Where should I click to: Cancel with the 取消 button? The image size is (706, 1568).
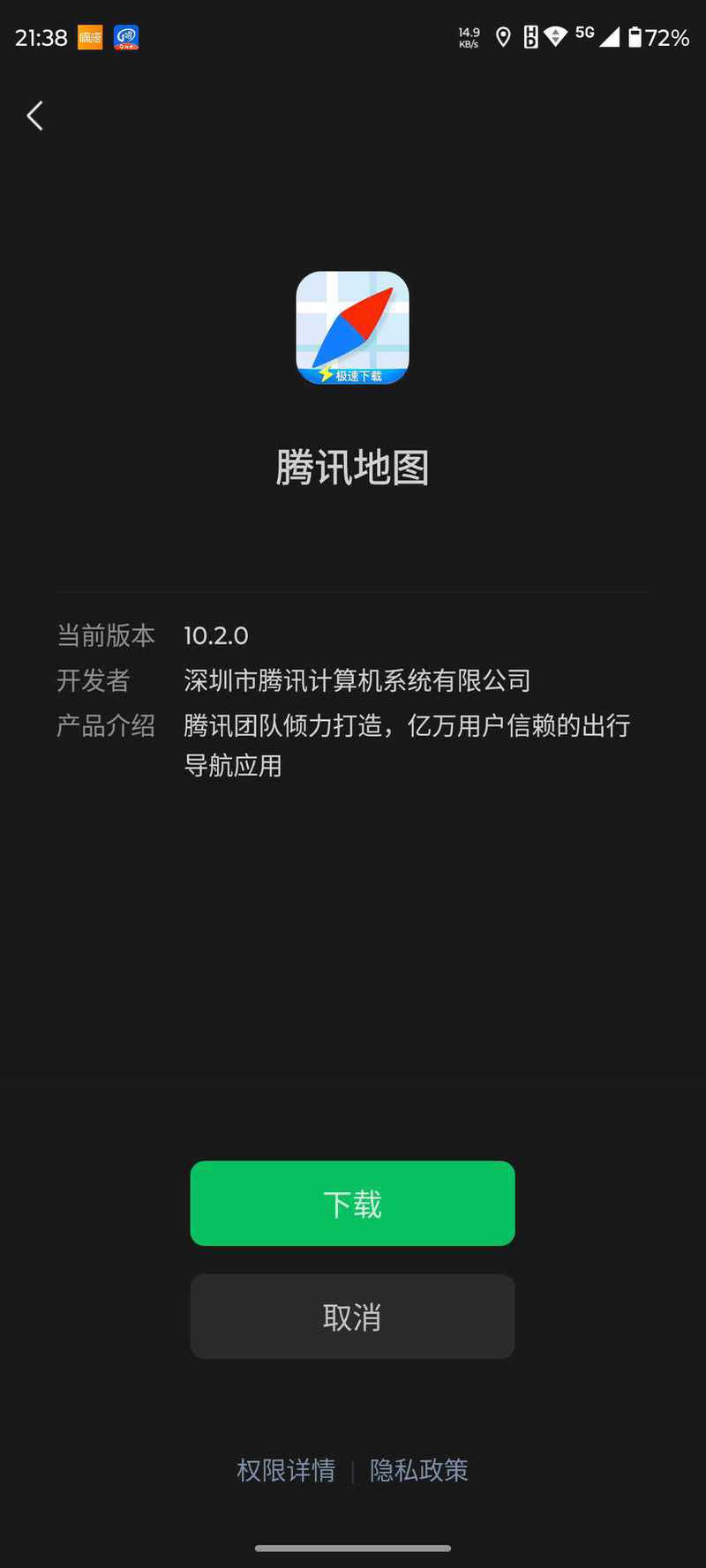click(352, 1317)
